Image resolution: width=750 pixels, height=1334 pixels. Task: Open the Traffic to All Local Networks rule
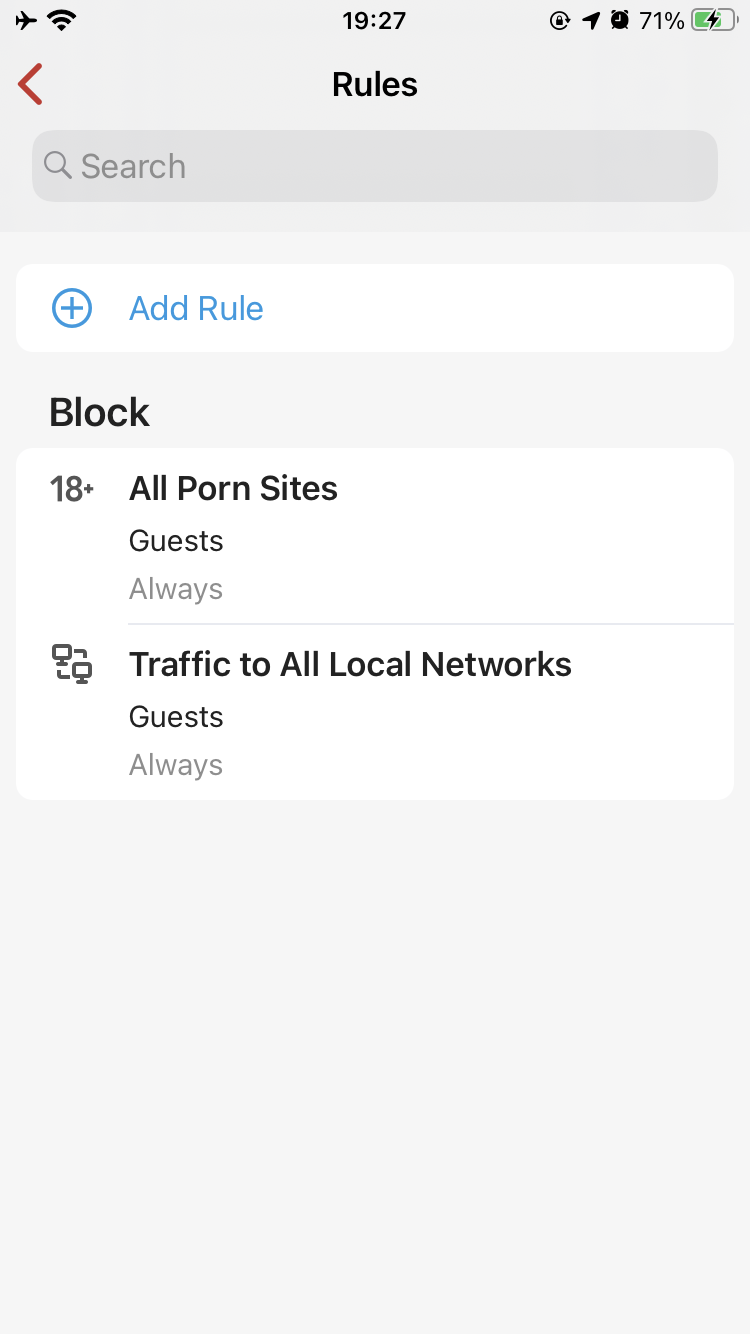point(375,712)
